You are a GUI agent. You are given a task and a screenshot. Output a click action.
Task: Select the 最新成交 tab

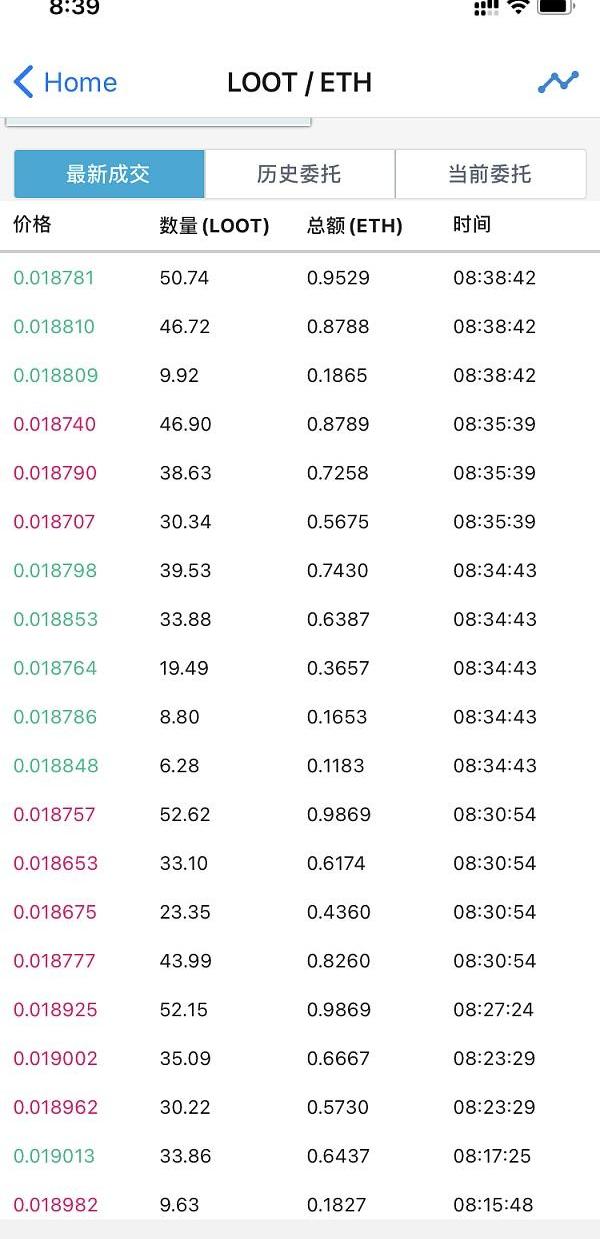pyautogui.click(x=109, y=174)
